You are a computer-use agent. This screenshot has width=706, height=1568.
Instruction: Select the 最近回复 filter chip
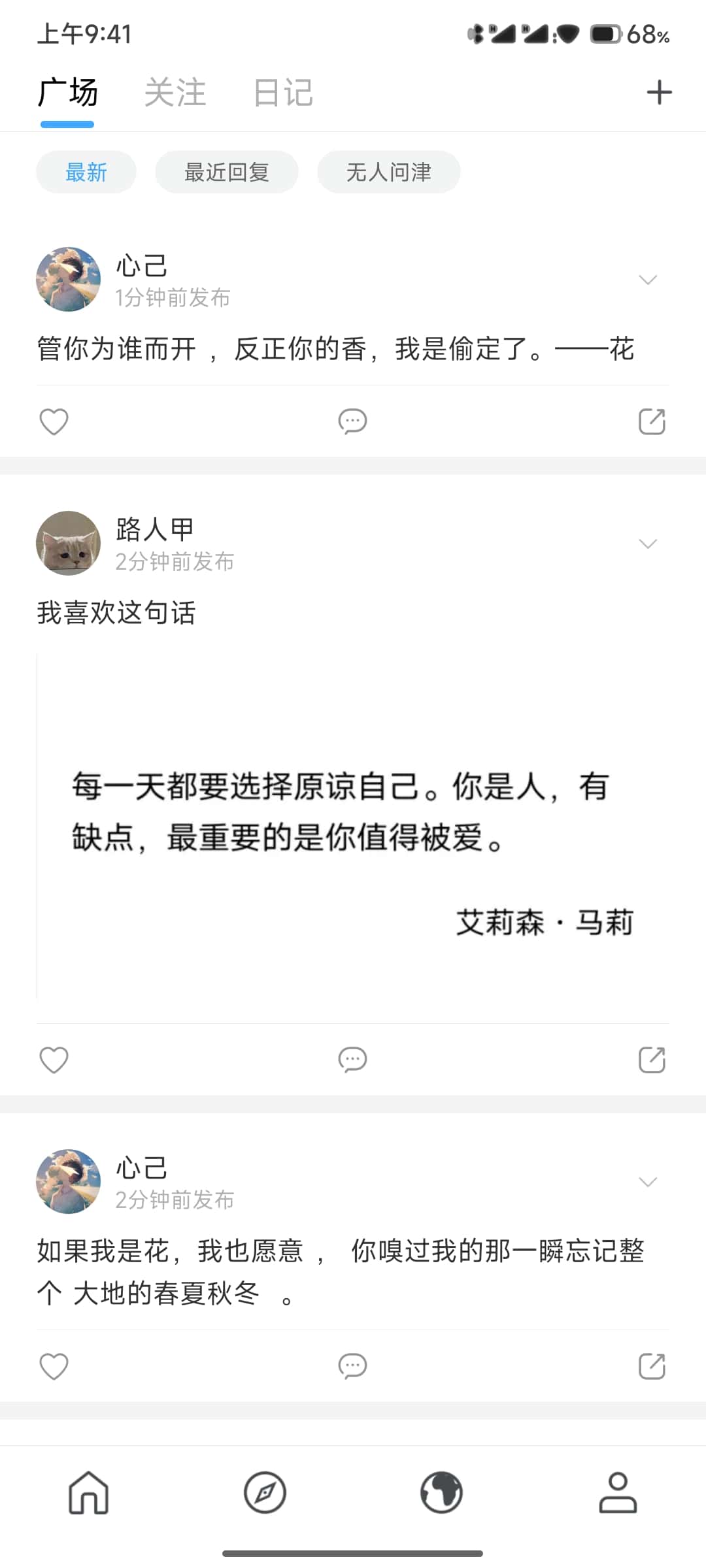(x=226, y=172)
